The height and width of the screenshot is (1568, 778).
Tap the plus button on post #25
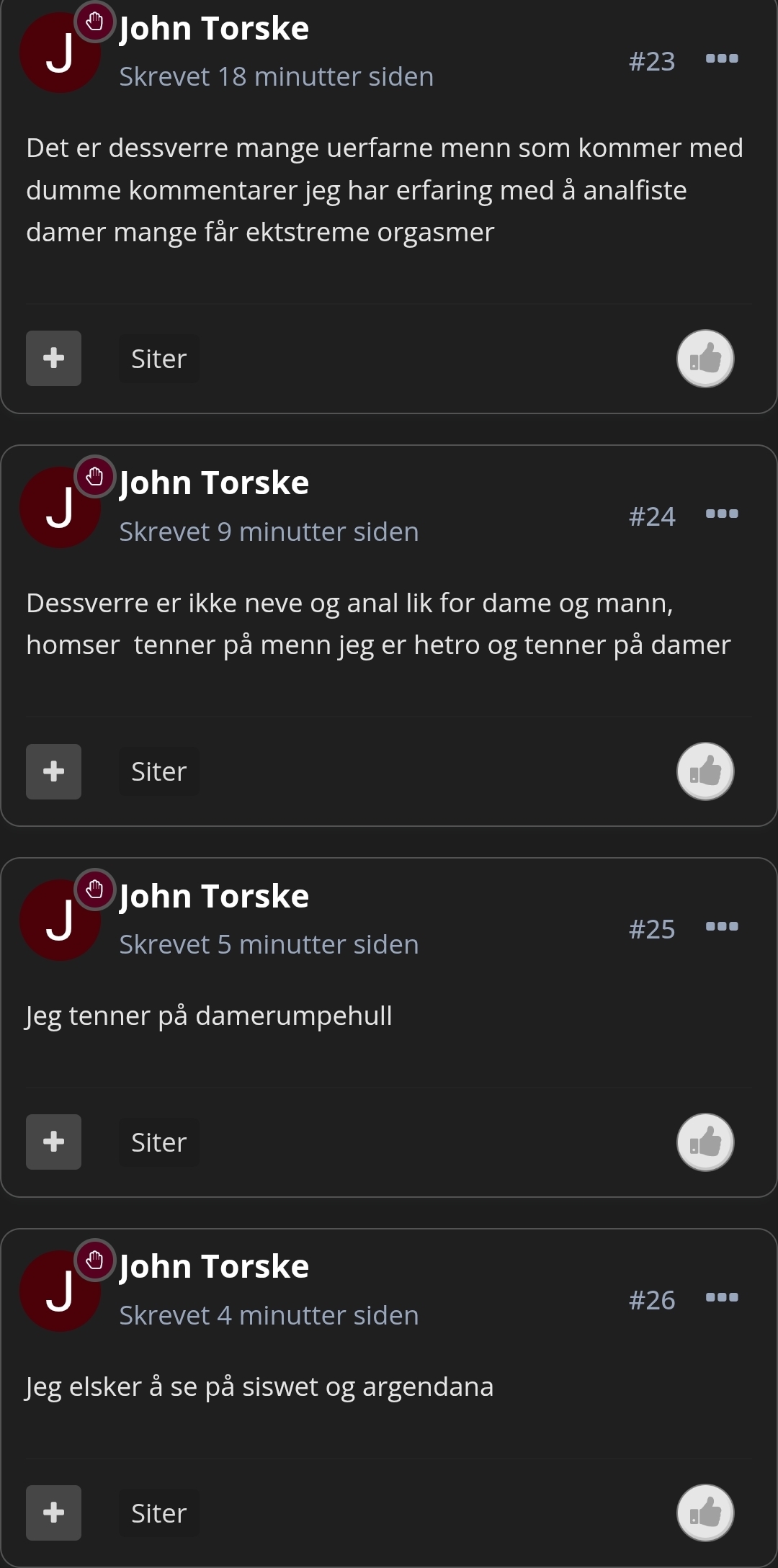pyautogui.click(x=53, y=1142)
